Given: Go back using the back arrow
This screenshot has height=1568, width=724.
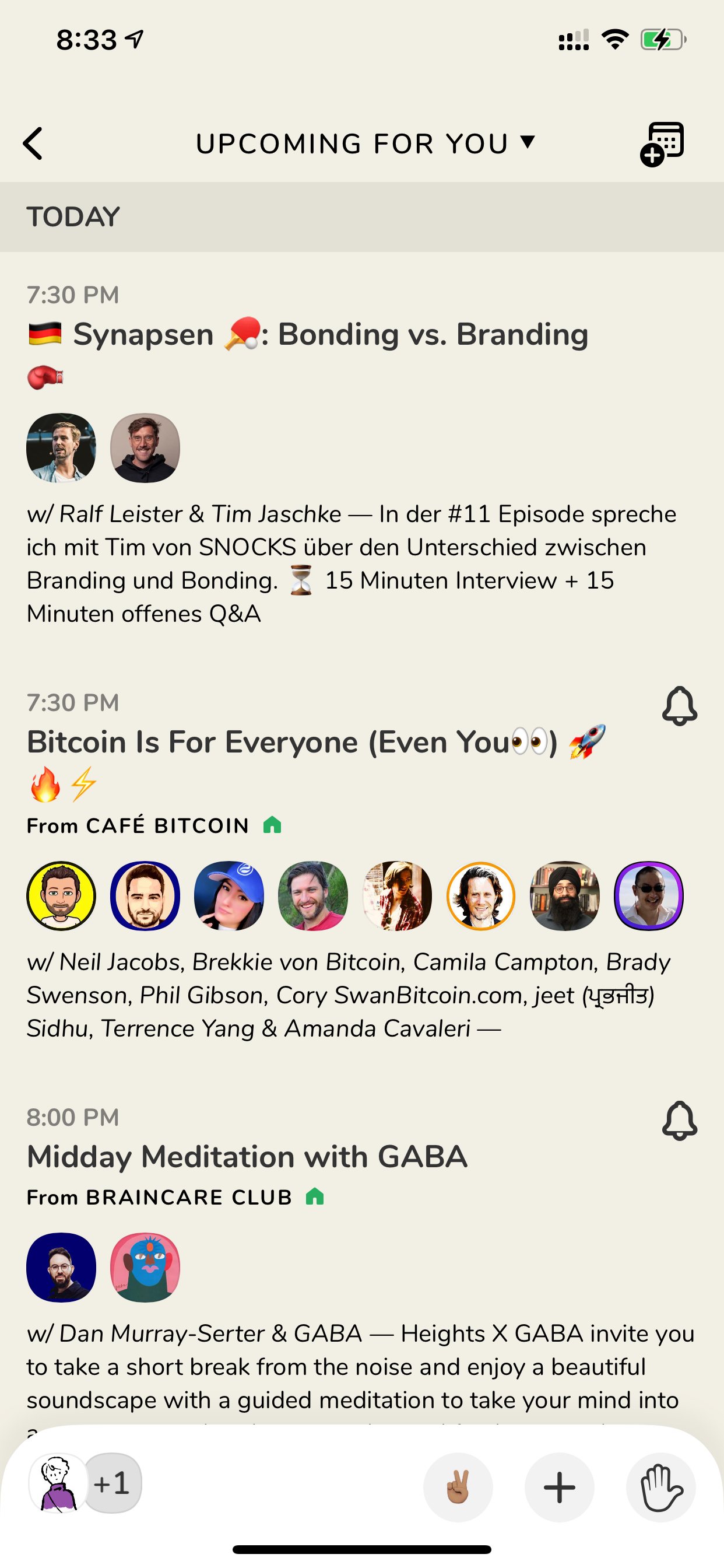Looking at the screenshot, I should pos(33,143).
